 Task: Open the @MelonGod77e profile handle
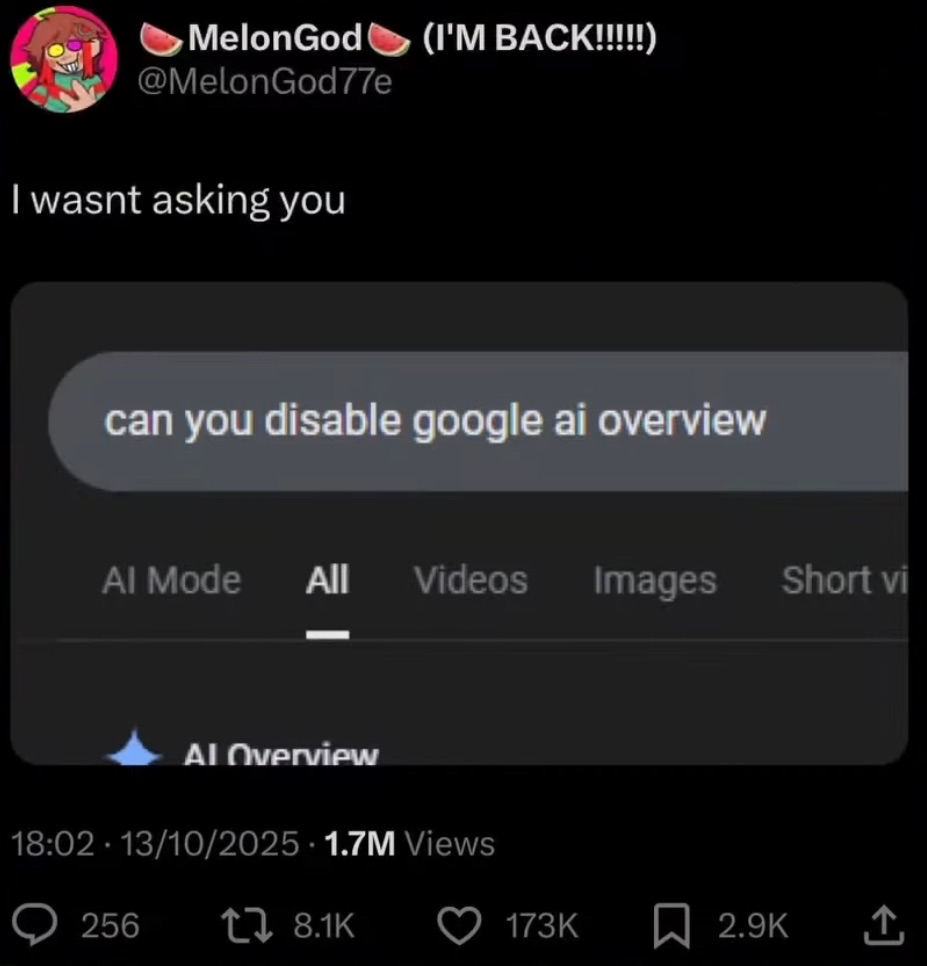(x=264, y=82)
